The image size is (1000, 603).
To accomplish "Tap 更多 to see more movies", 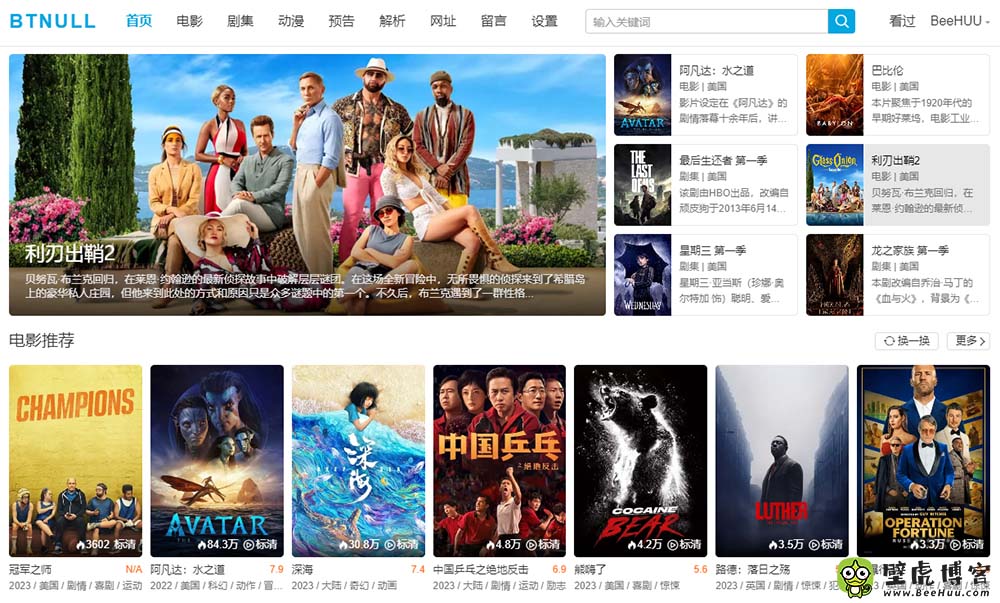I will 968,341.
